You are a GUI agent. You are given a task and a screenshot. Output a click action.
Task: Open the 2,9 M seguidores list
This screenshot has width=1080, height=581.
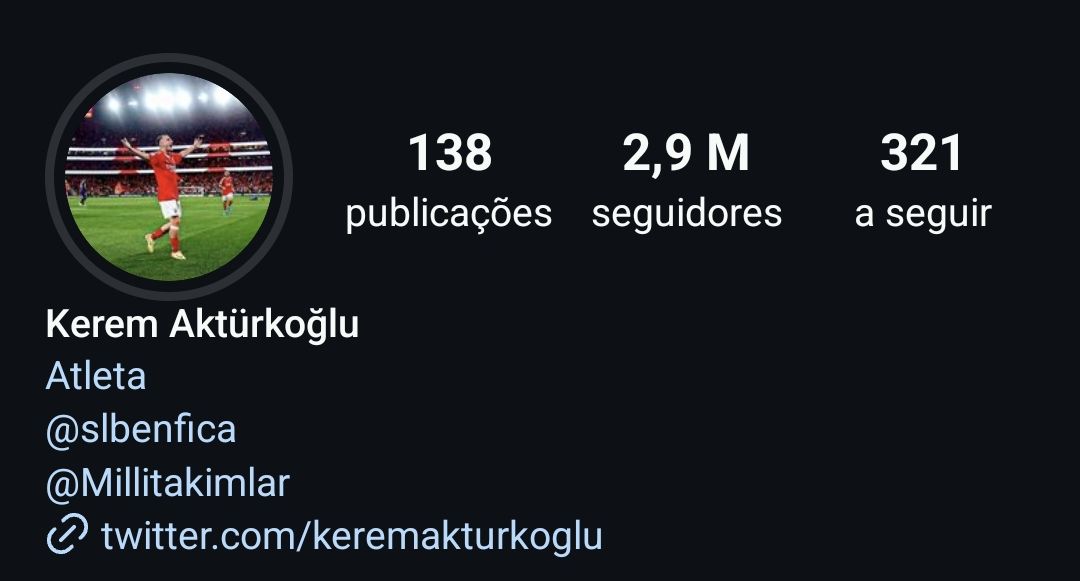[686, 182]
